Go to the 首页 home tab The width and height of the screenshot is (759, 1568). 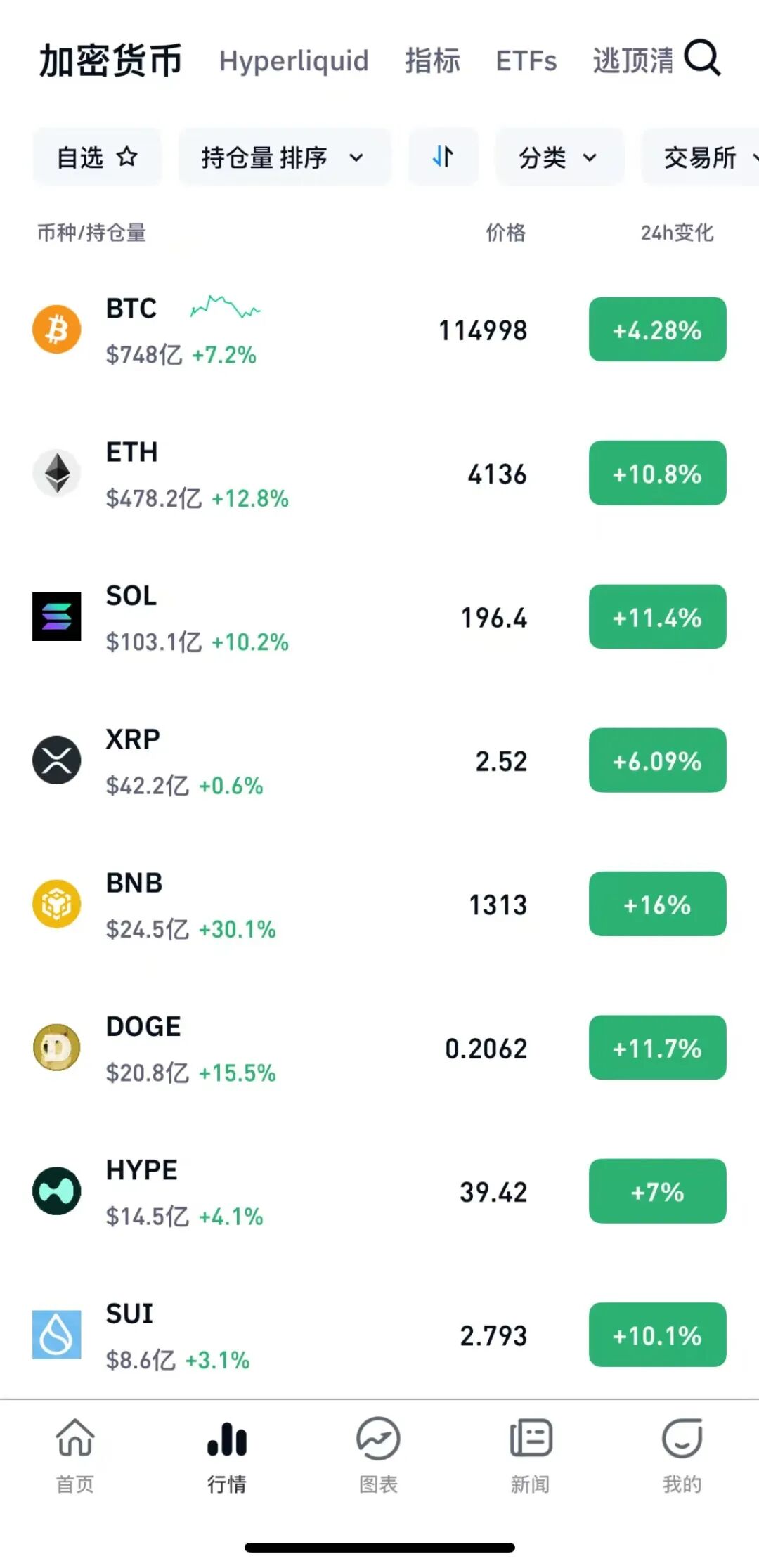75,1453
